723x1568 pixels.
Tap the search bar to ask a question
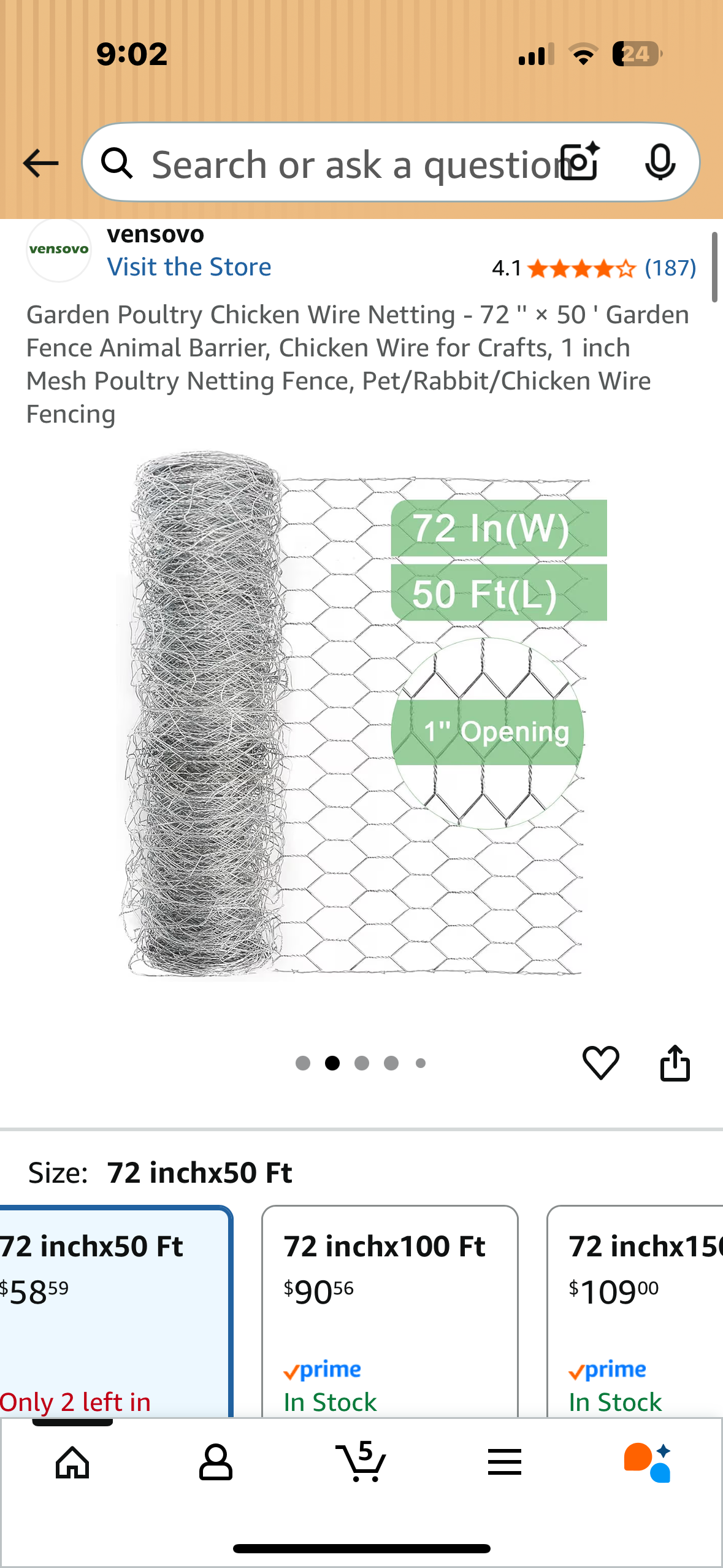(x=343, y=163)
